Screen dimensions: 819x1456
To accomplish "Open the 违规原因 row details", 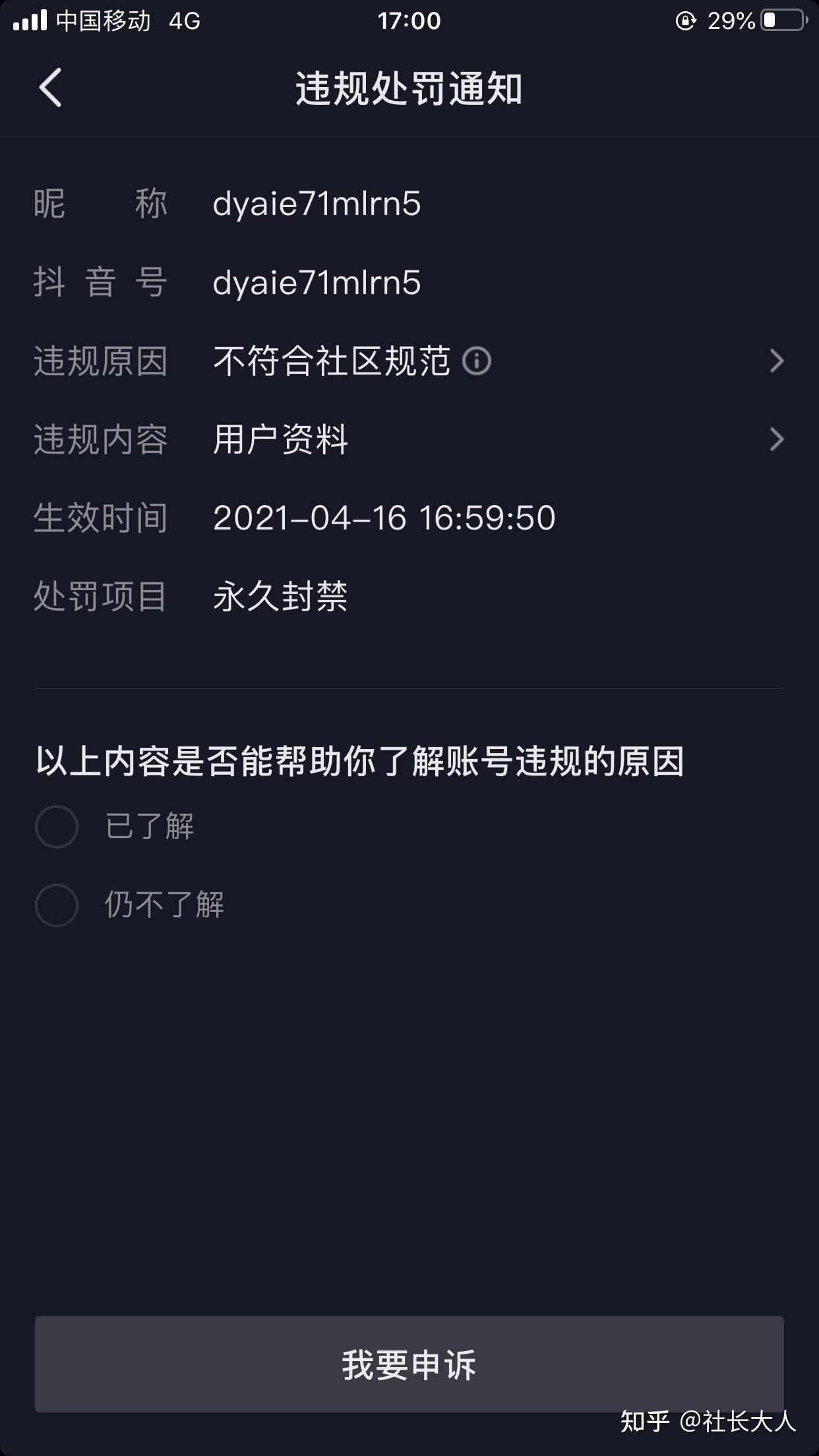I will point(775,361).
